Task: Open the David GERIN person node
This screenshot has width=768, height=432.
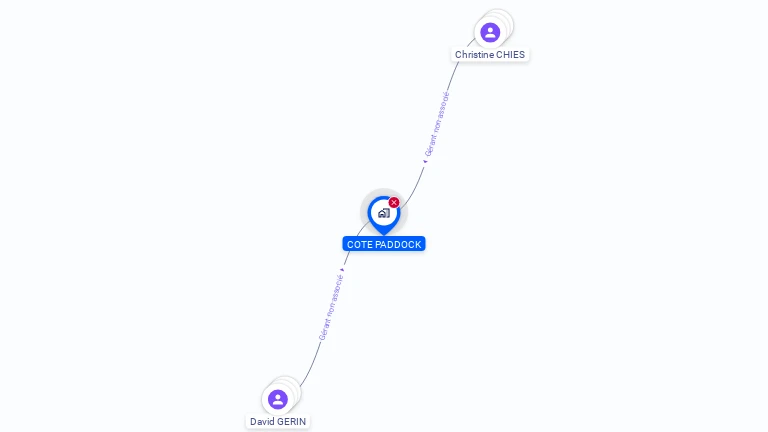Action: (x=278, y=399)
